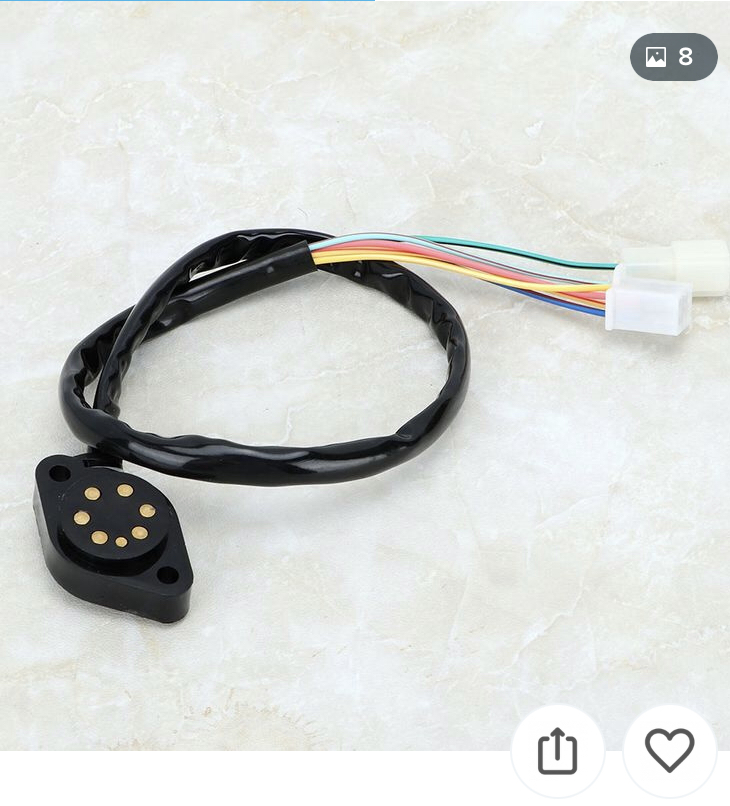Add this item to favorites
Image resolution: width=730 pixels, height=806 pixels.
[669, 750]
